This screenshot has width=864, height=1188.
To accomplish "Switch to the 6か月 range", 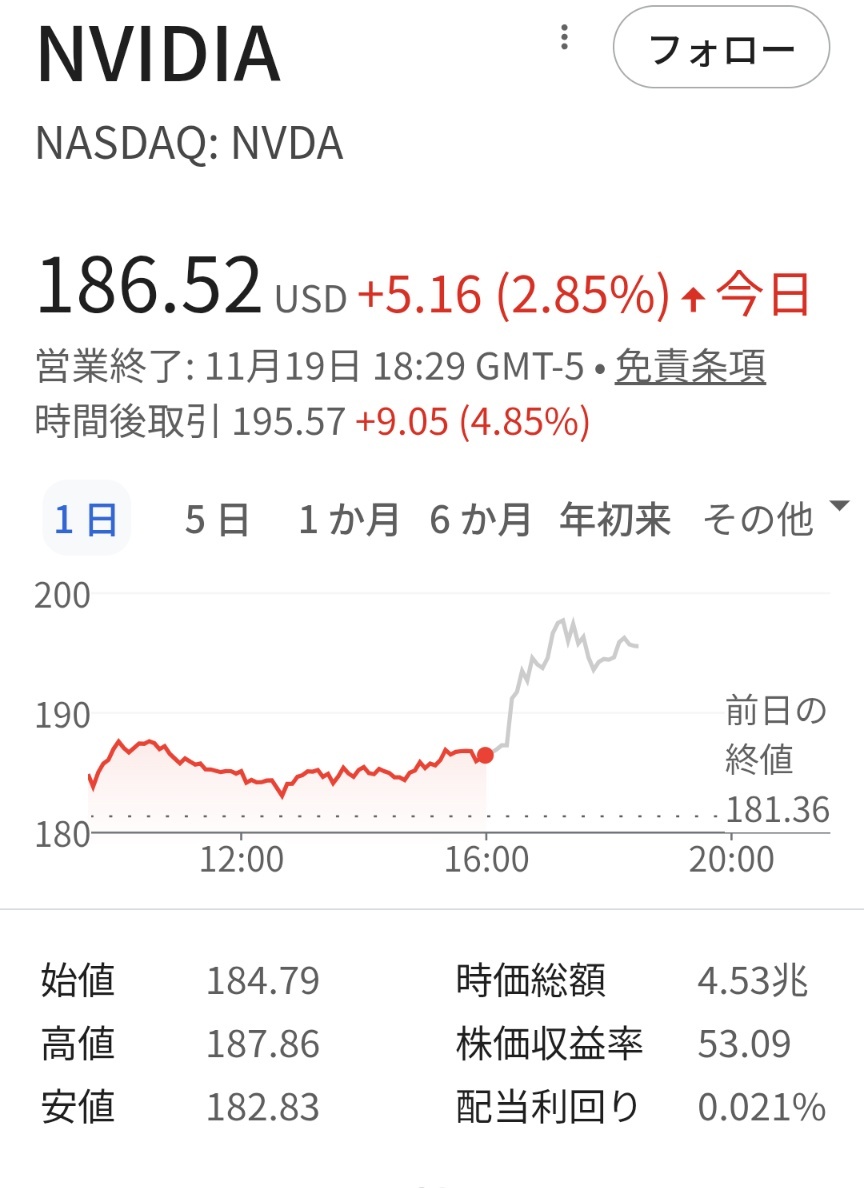I will [480, 520].
